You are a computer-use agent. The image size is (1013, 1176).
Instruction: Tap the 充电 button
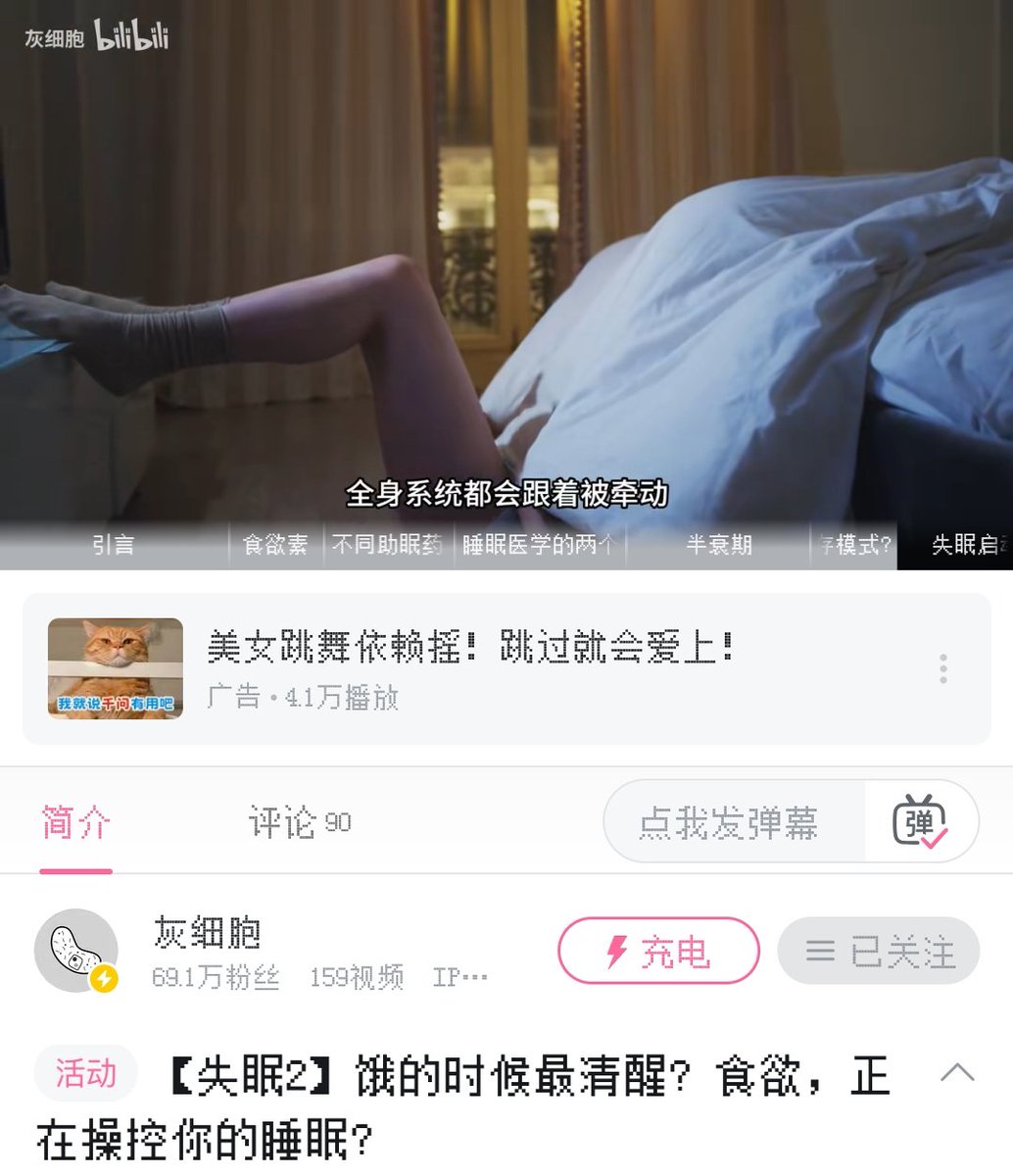(x=658, y=951)
